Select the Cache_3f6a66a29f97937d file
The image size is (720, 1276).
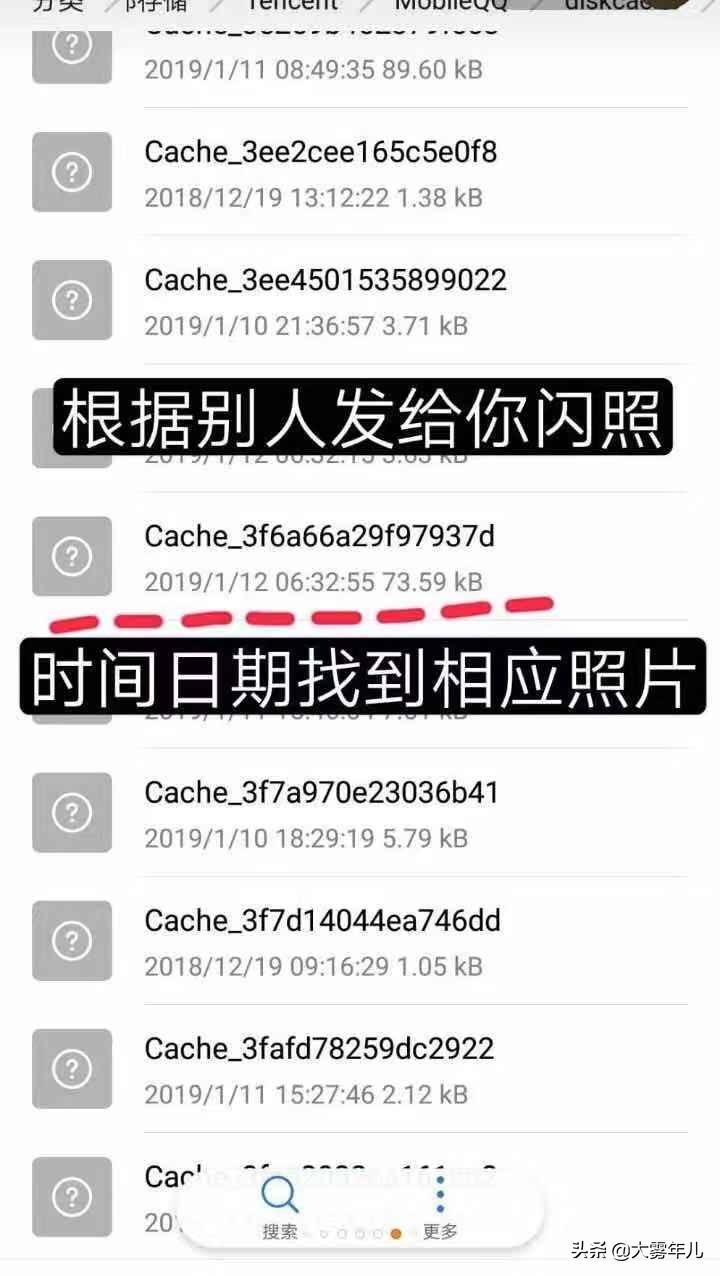(x=319, y=537)
